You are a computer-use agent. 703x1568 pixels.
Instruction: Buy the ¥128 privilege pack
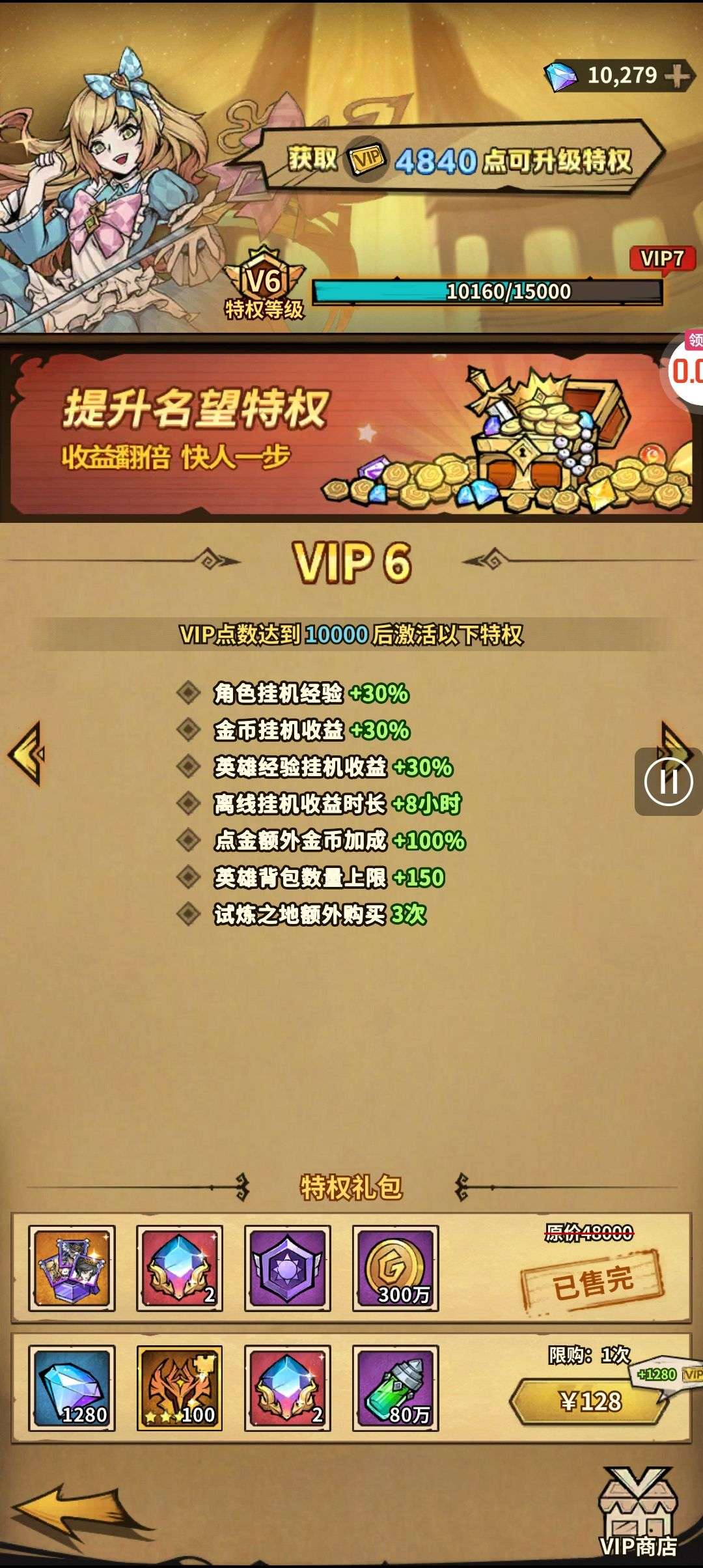point(589,1401)
